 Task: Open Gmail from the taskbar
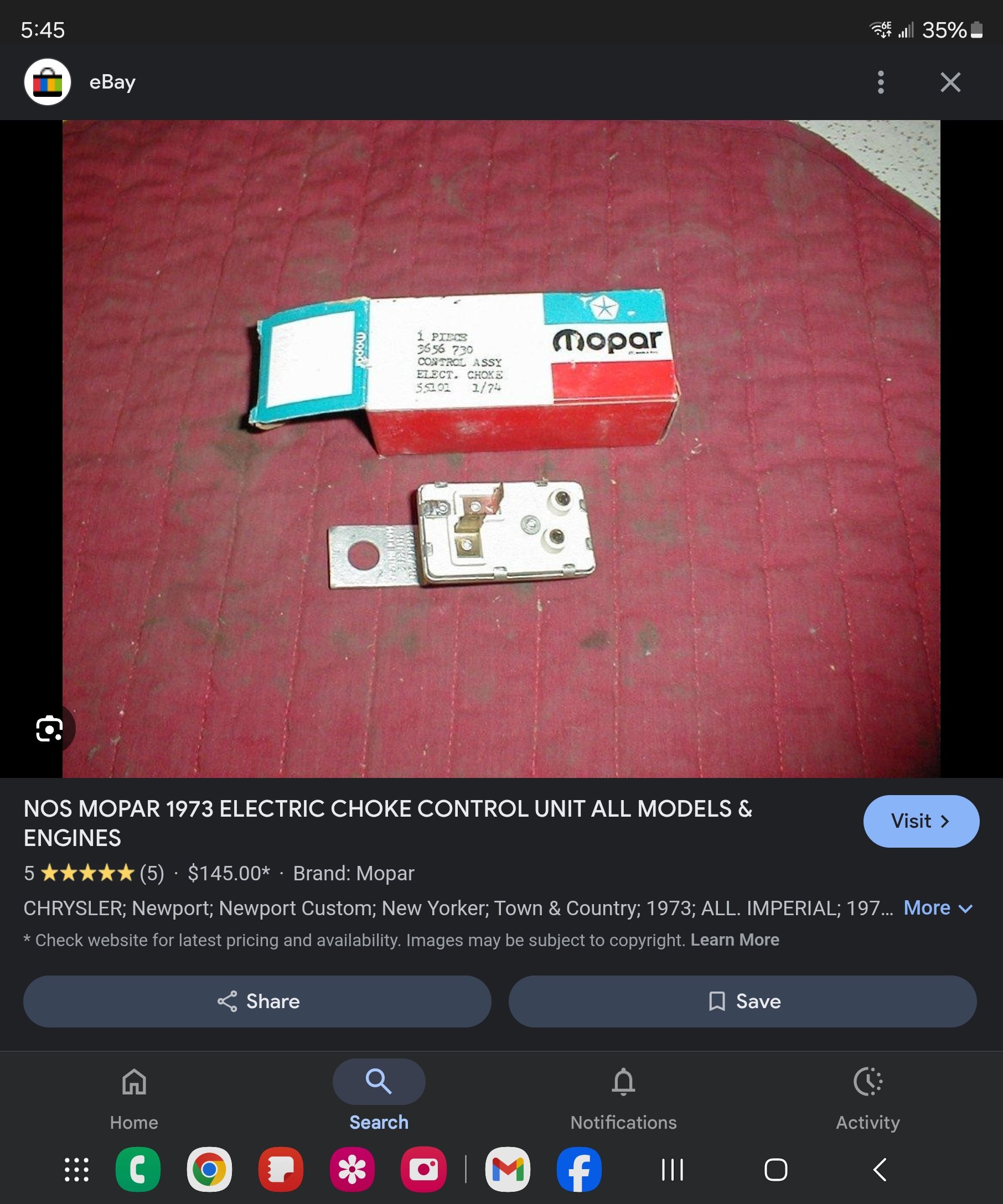508,1170
